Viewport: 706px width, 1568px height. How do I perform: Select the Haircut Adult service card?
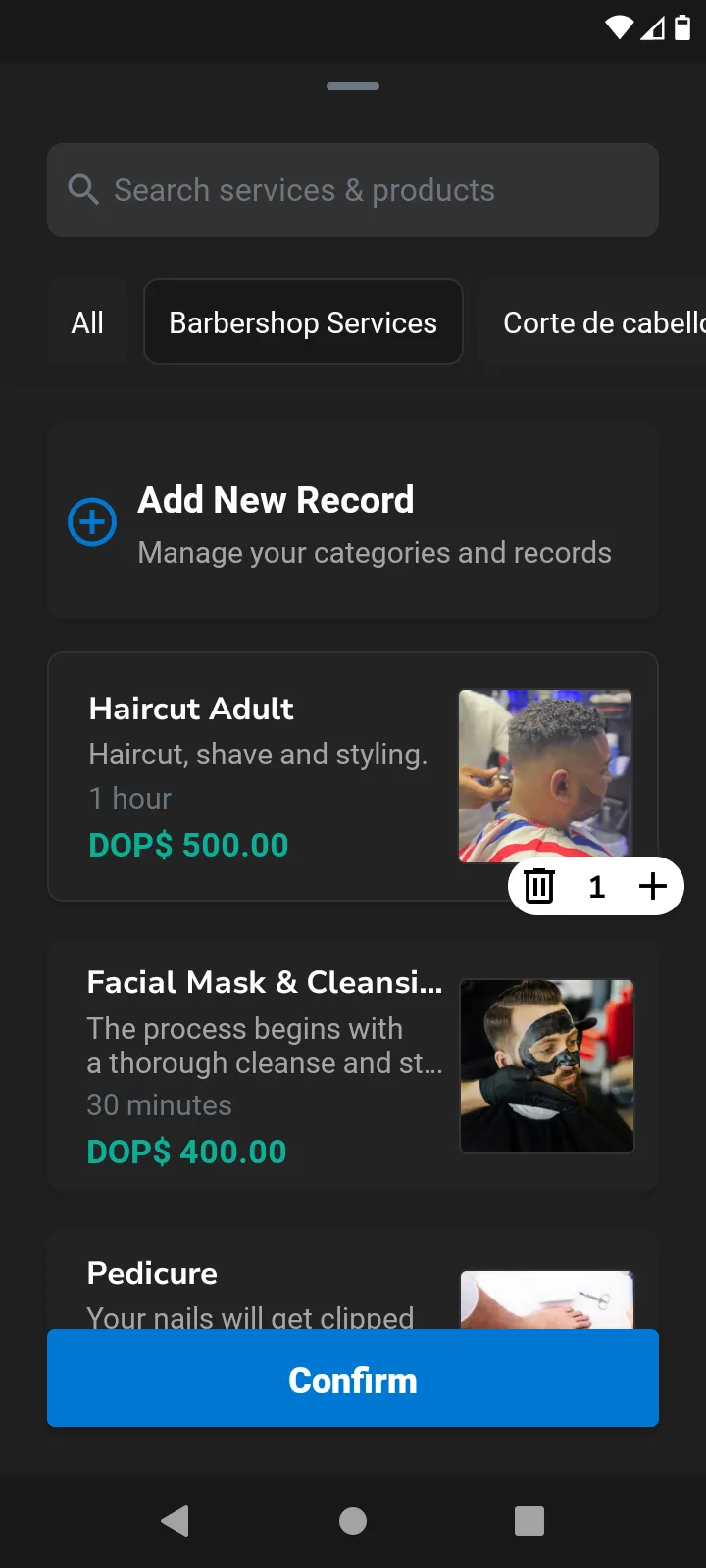coord(255,774)
